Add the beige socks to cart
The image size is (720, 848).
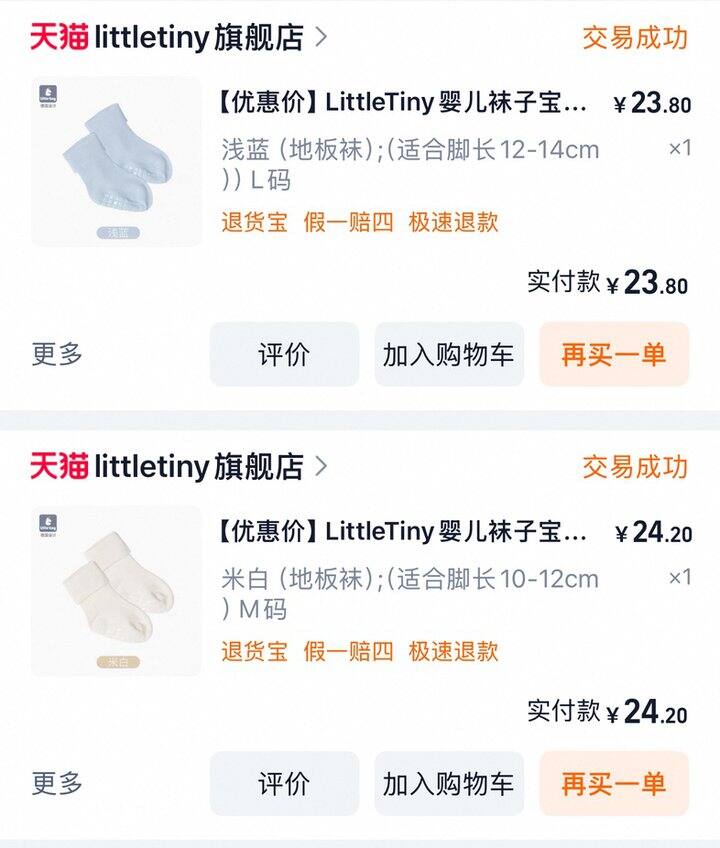(x=448, y=783)
